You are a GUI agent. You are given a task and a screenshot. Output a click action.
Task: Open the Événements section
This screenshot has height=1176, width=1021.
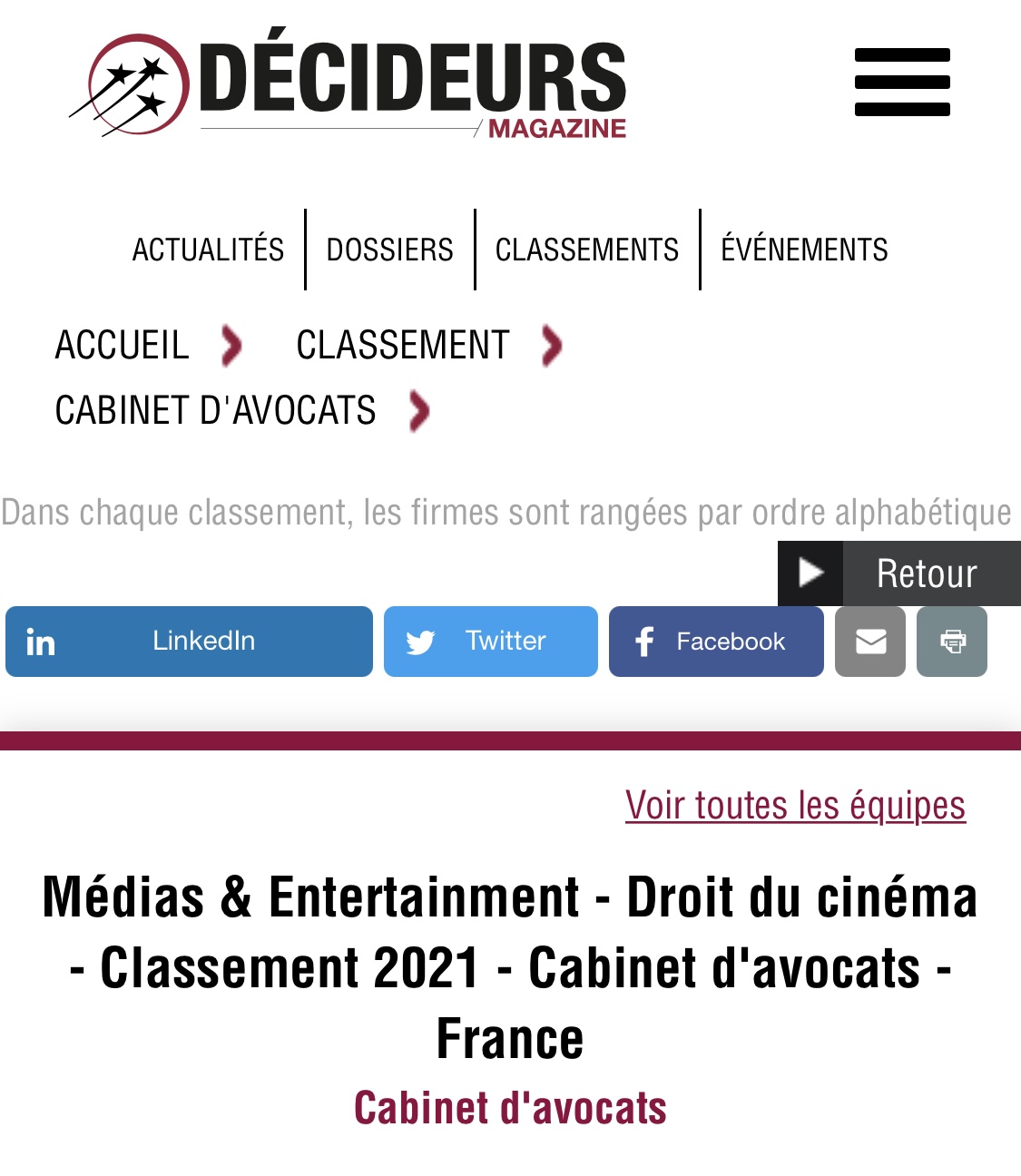(x=804, y=250)
